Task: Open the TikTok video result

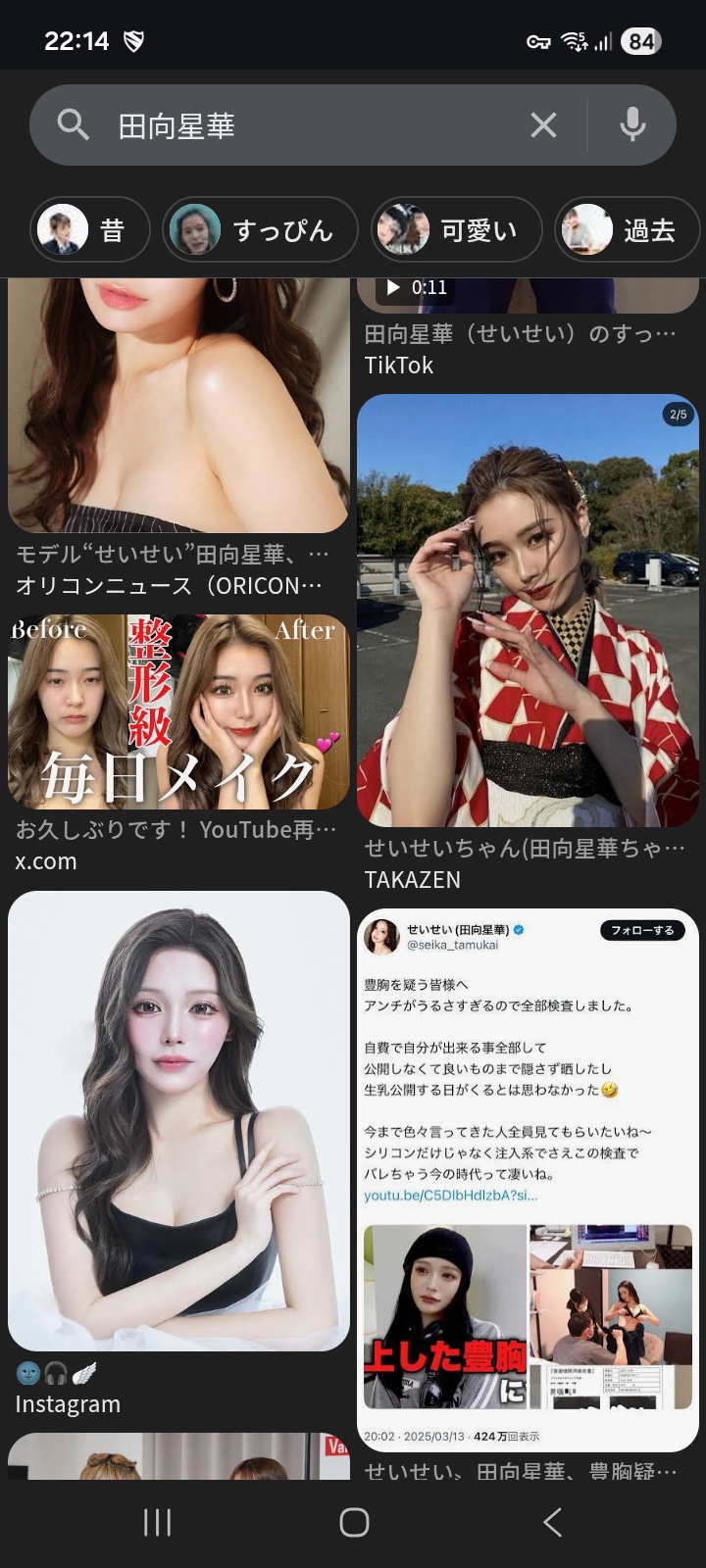Action: tap(528, 294)
